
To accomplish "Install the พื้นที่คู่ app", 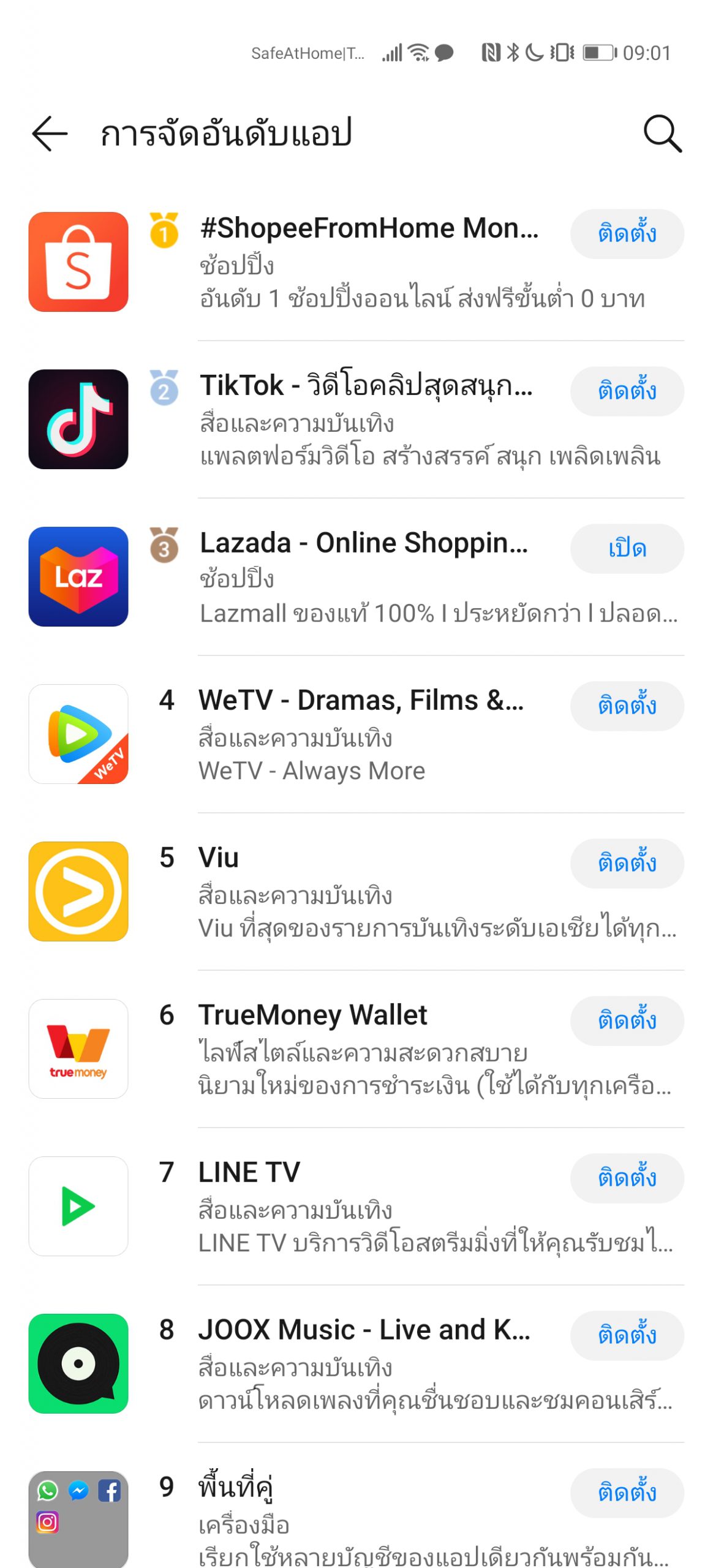I will point(627,1493).
